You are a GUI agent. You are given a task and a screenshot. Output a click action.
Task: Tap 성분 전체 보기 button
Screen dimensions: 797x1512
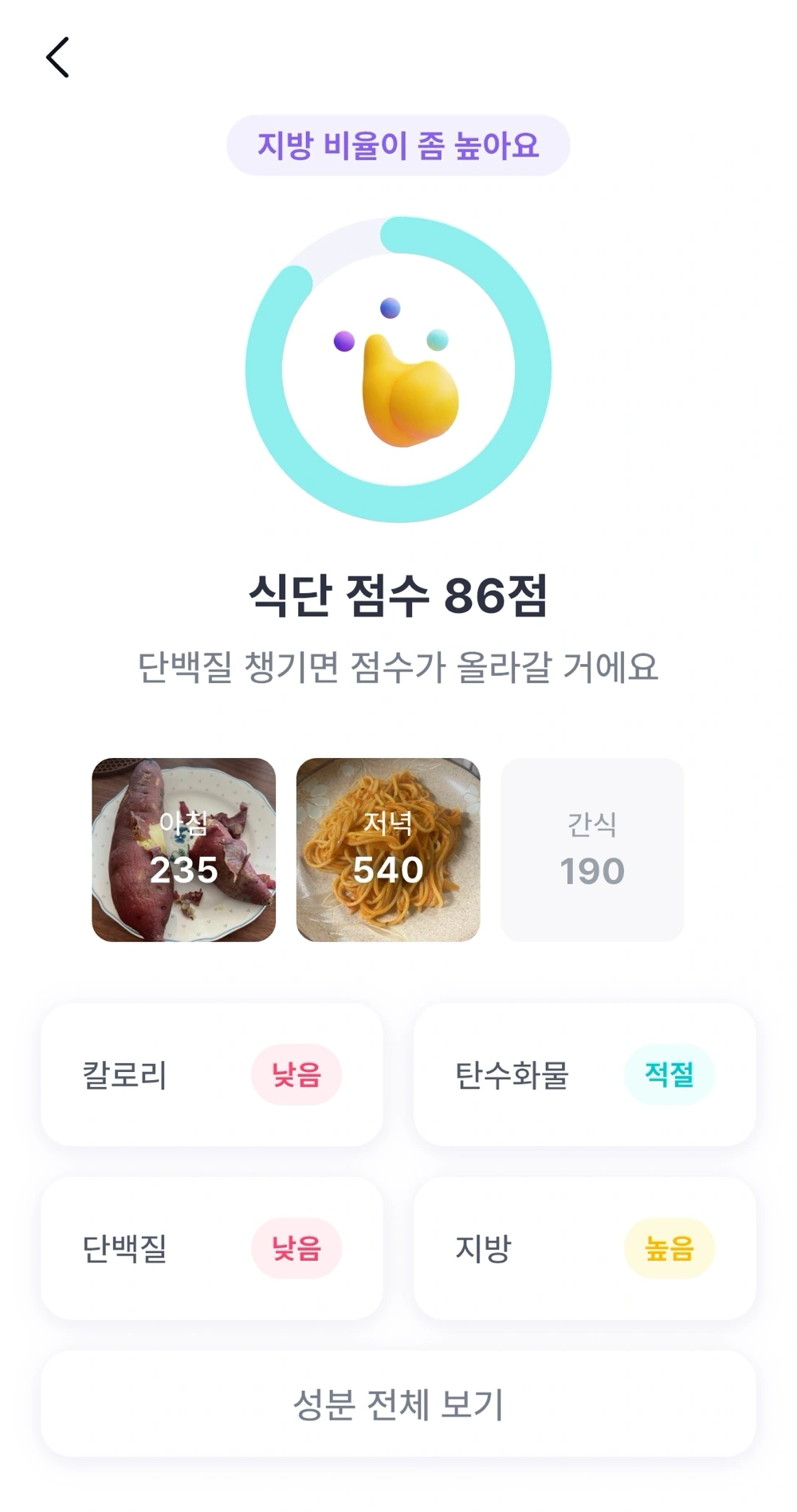(398, 1404)
